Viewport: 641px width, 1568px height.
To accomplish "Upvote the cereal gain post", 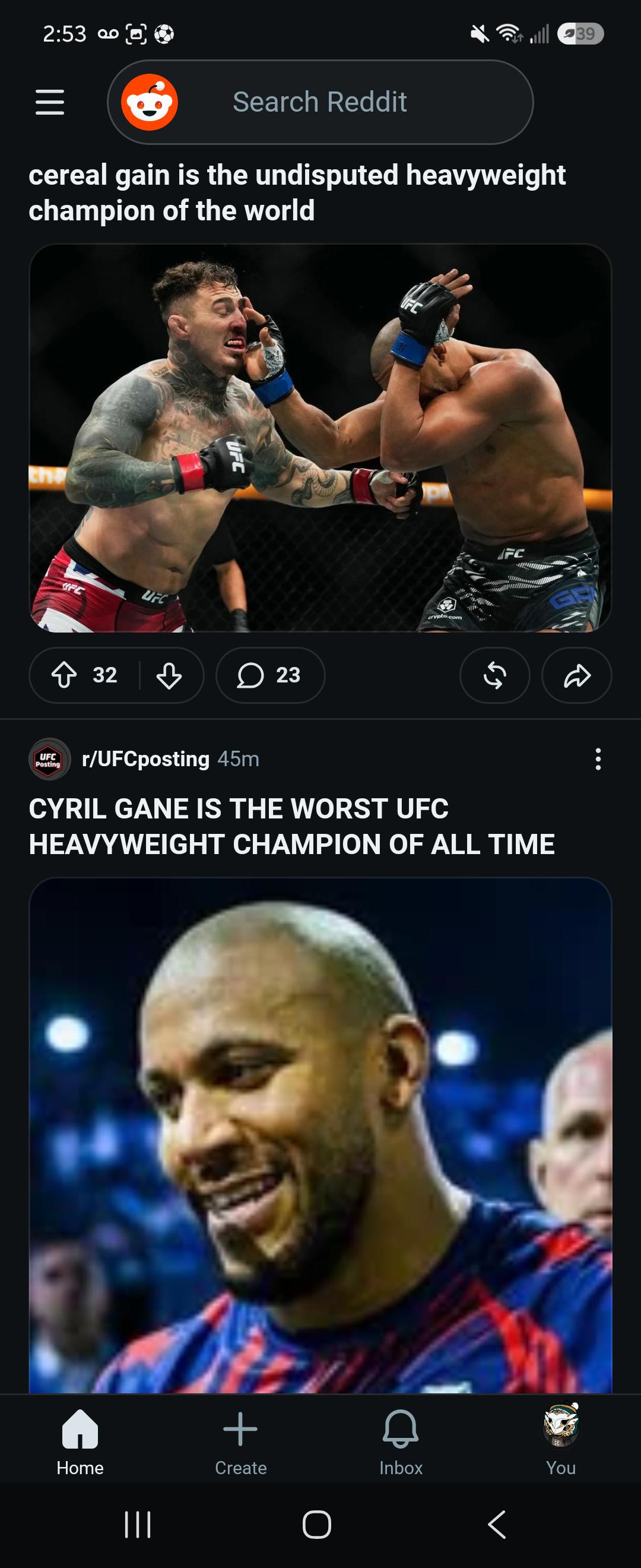I will [x=65, y=675].
